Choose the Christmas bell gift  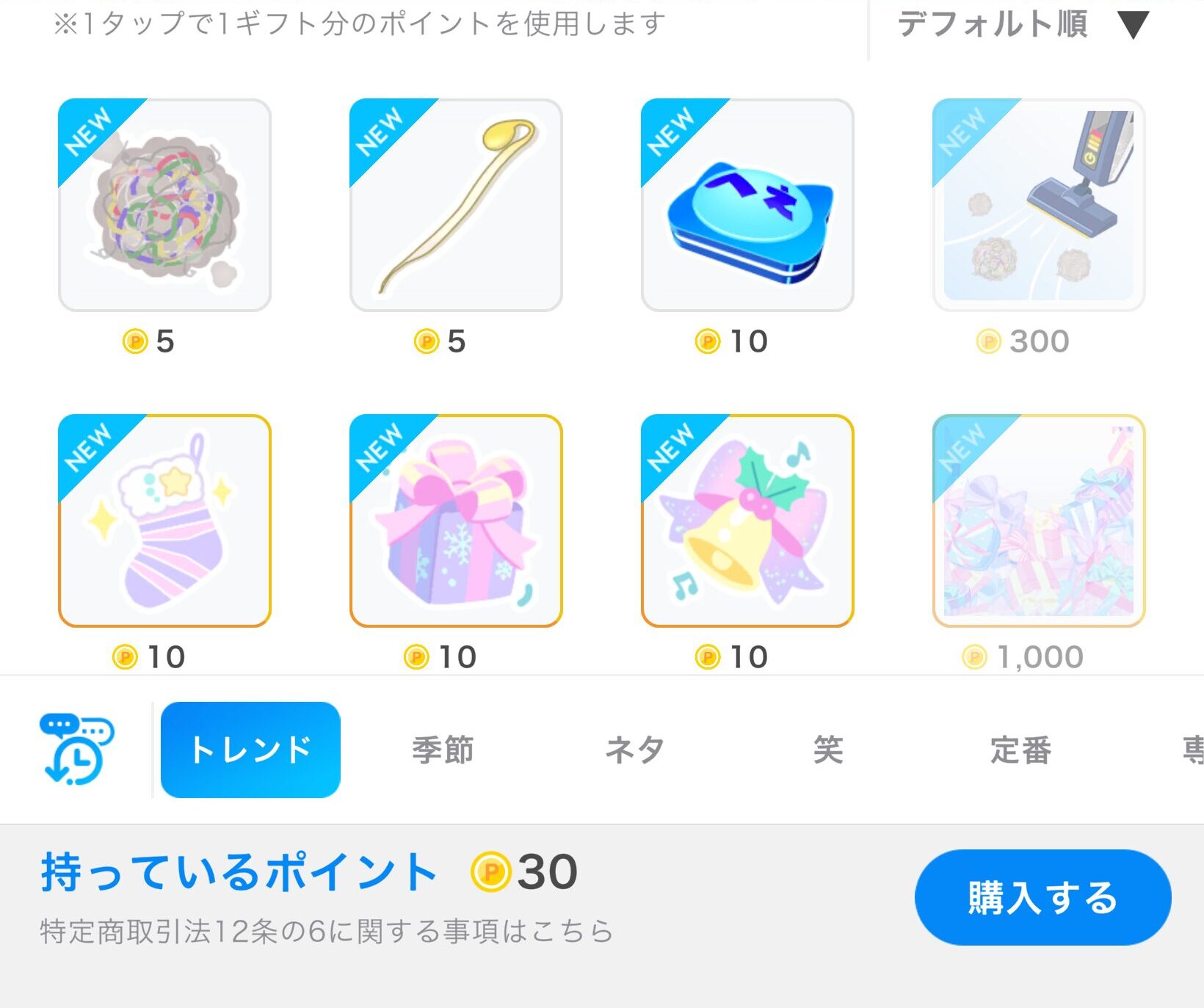[747, 521]
